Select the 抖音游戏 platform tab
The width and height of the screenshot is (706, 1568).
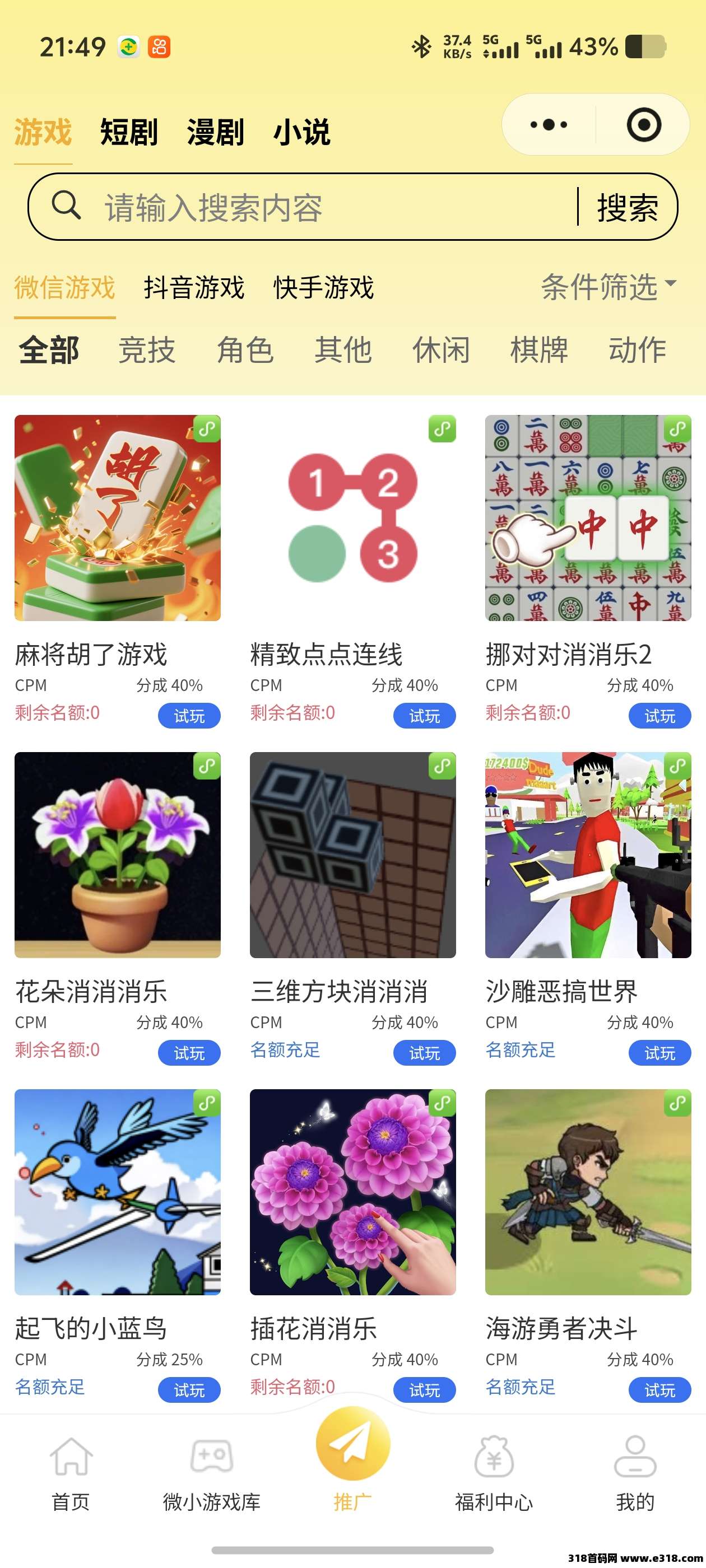tap(194, 287)
